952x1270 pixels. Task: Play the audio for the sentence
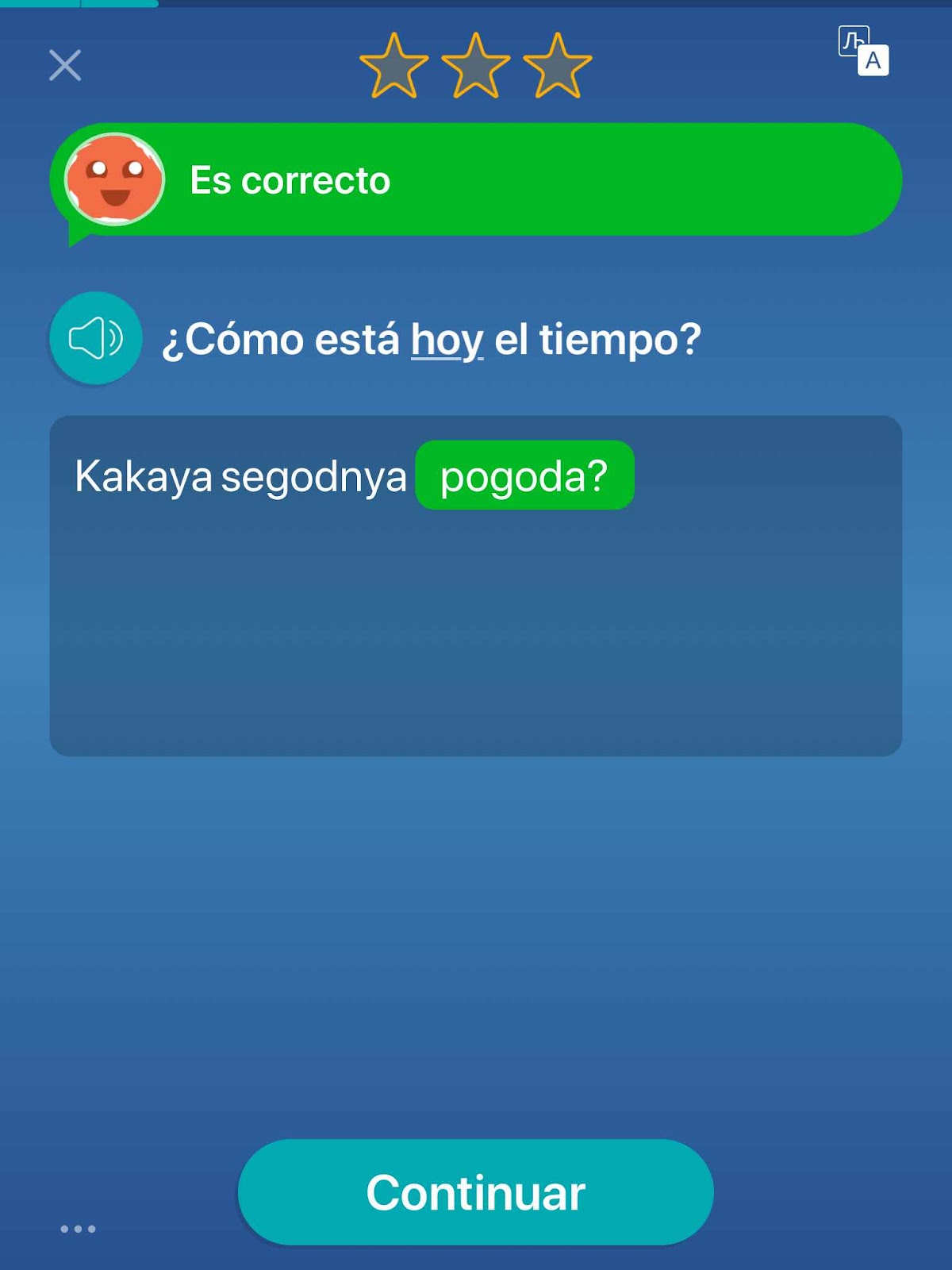click(x=96, y=338)
